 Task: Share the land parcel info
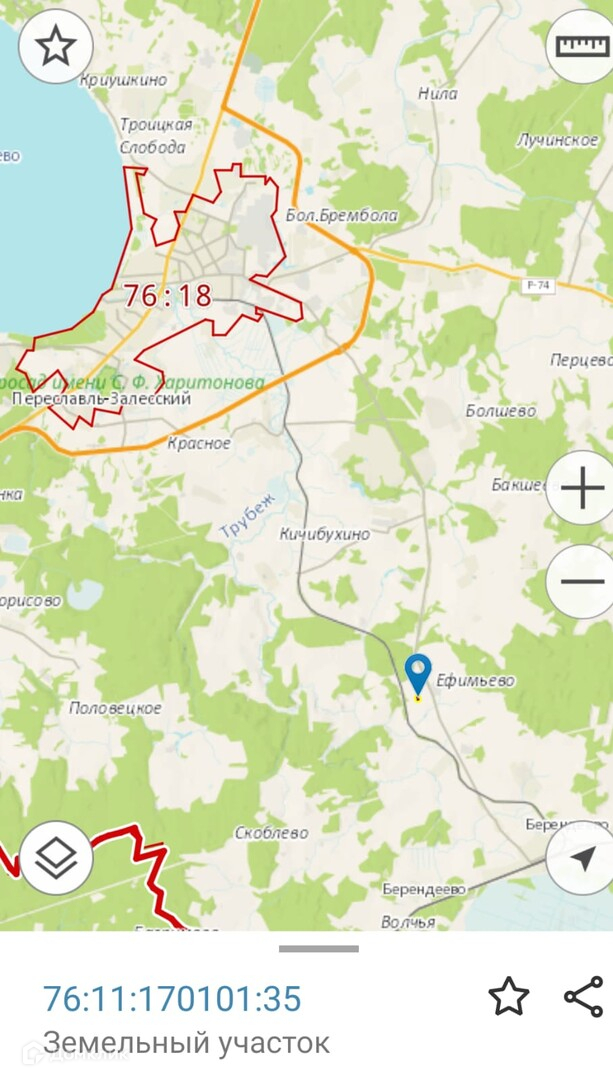click(x=583, y=996)
